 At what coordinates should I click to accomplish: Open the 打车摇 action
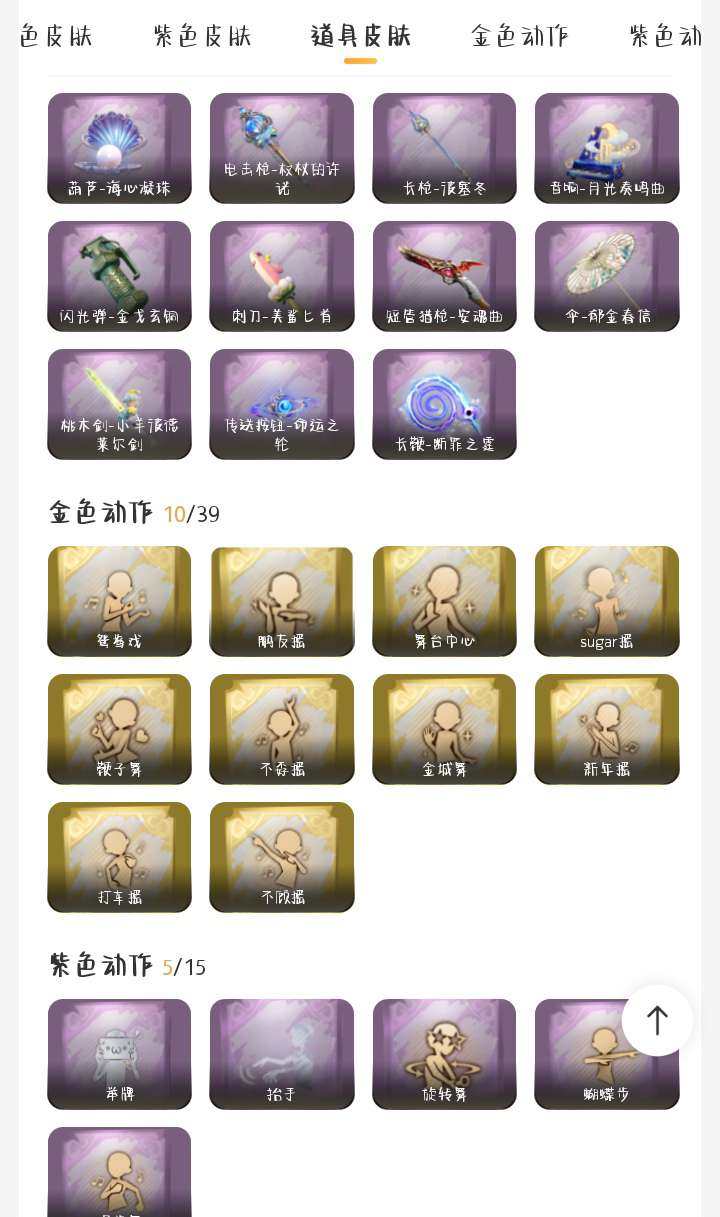coord(119,857)
